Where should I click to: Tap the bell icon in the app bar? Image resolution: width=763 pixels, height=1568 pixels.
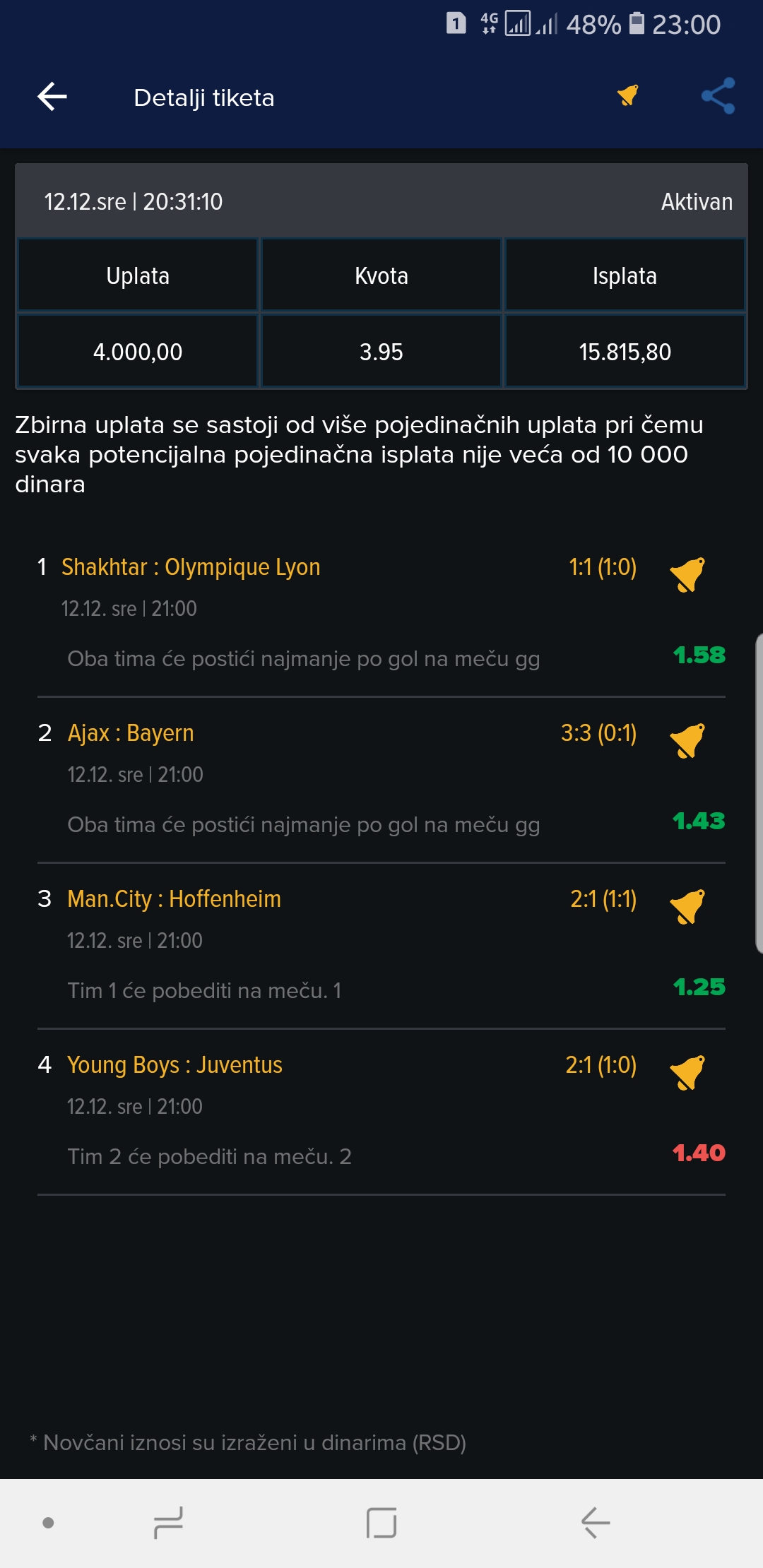click(628, 95)
